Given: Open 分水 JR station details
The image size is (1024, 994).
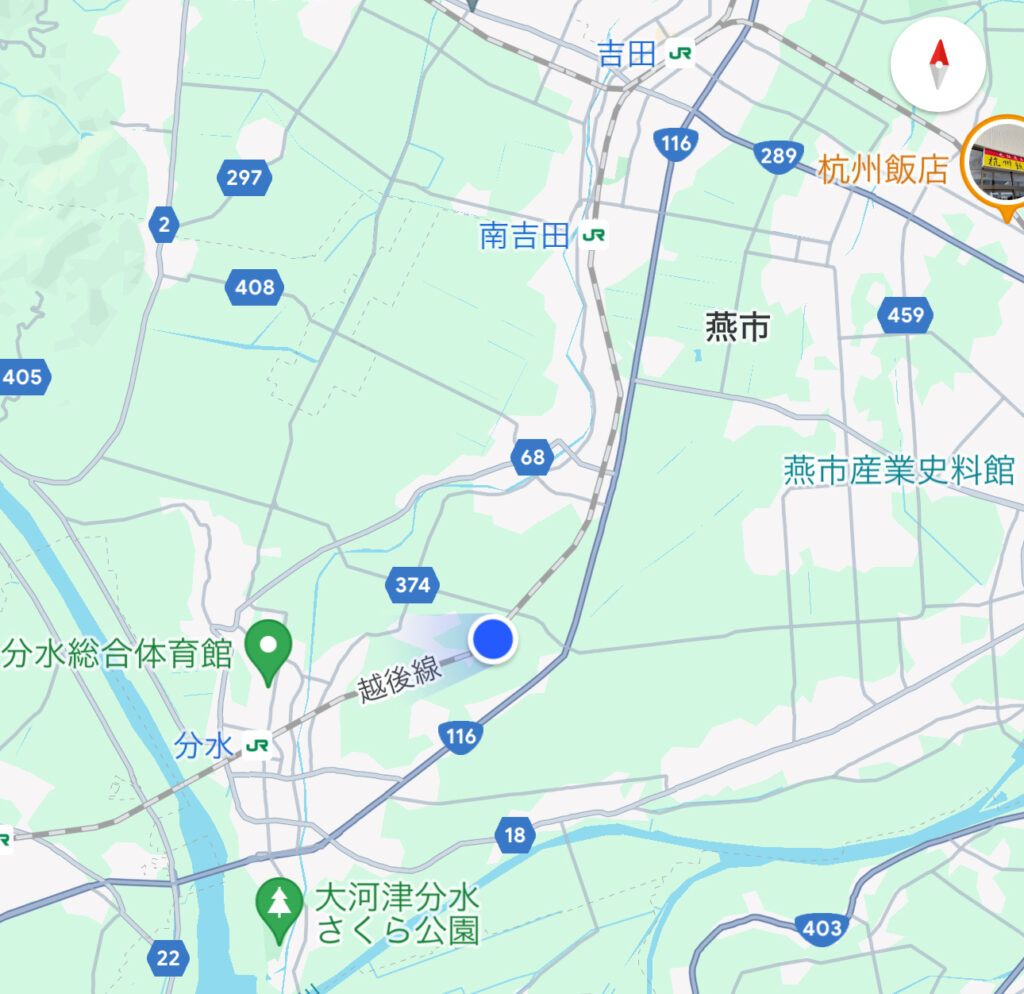Looking at the screenshot, I should (x=257, y=745).
